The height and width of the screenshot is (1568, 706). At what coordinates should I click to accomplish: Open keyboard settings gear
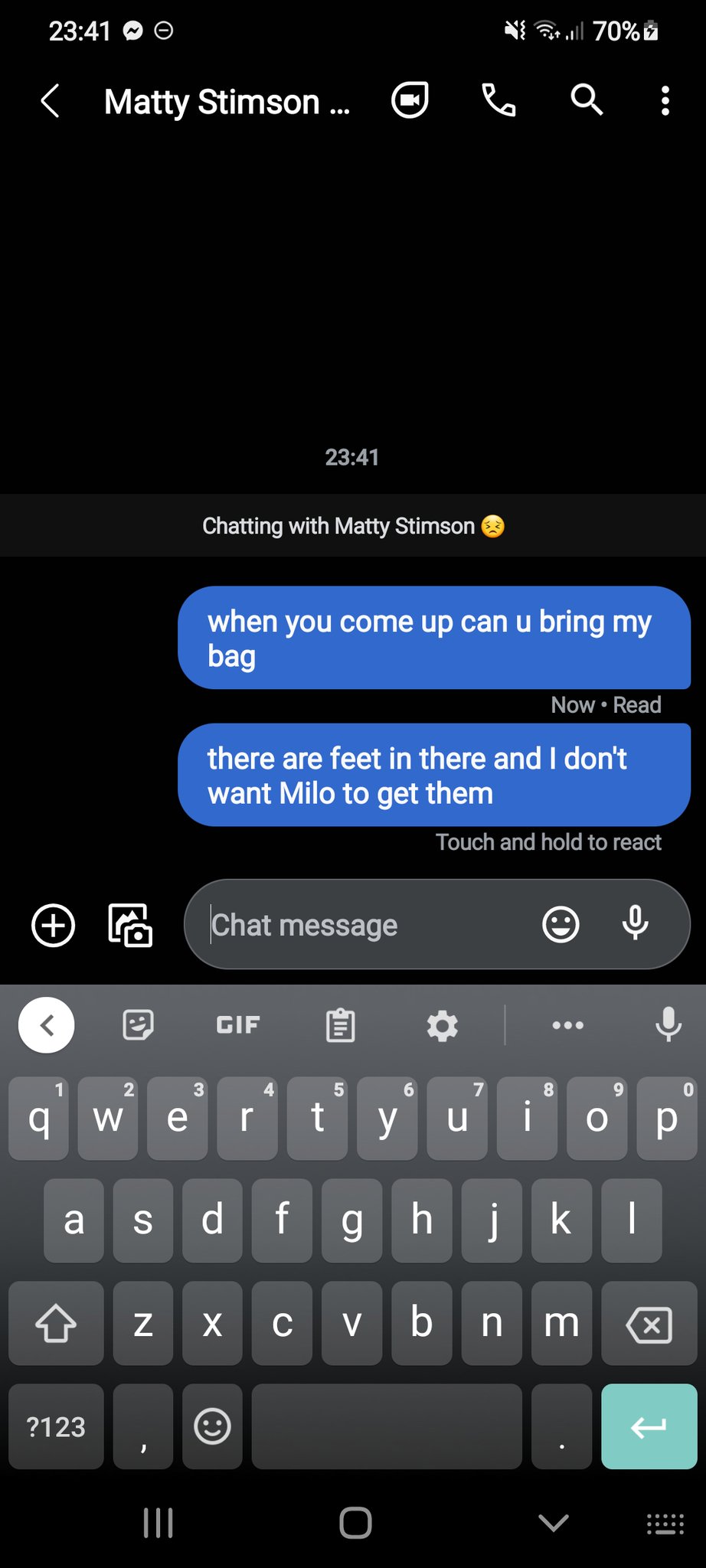pyautogui.click(x=442, y=1025)
